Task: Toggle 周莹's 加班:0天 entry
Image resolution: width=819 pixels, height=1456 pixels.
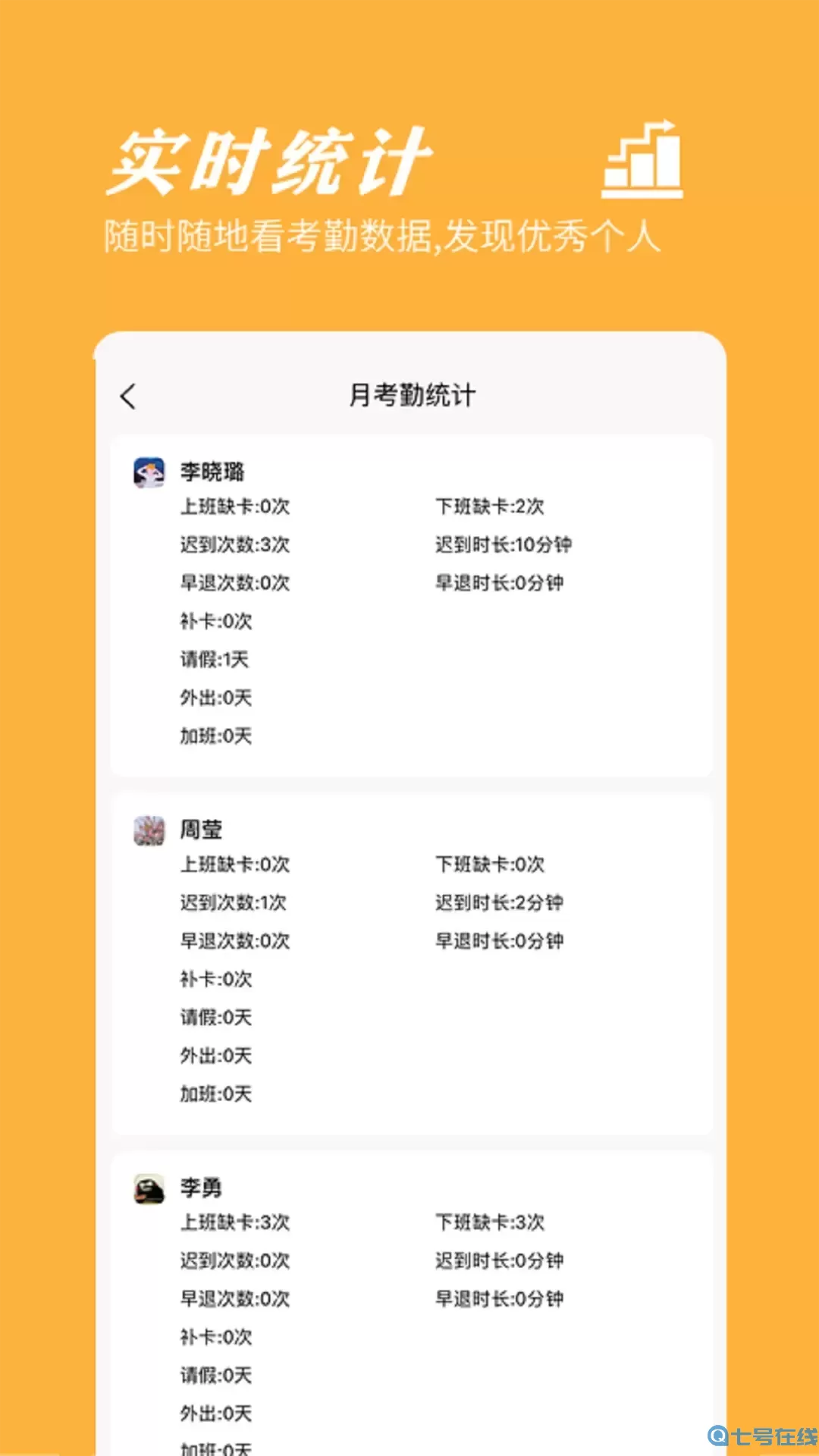Action: coord(216,1094)
